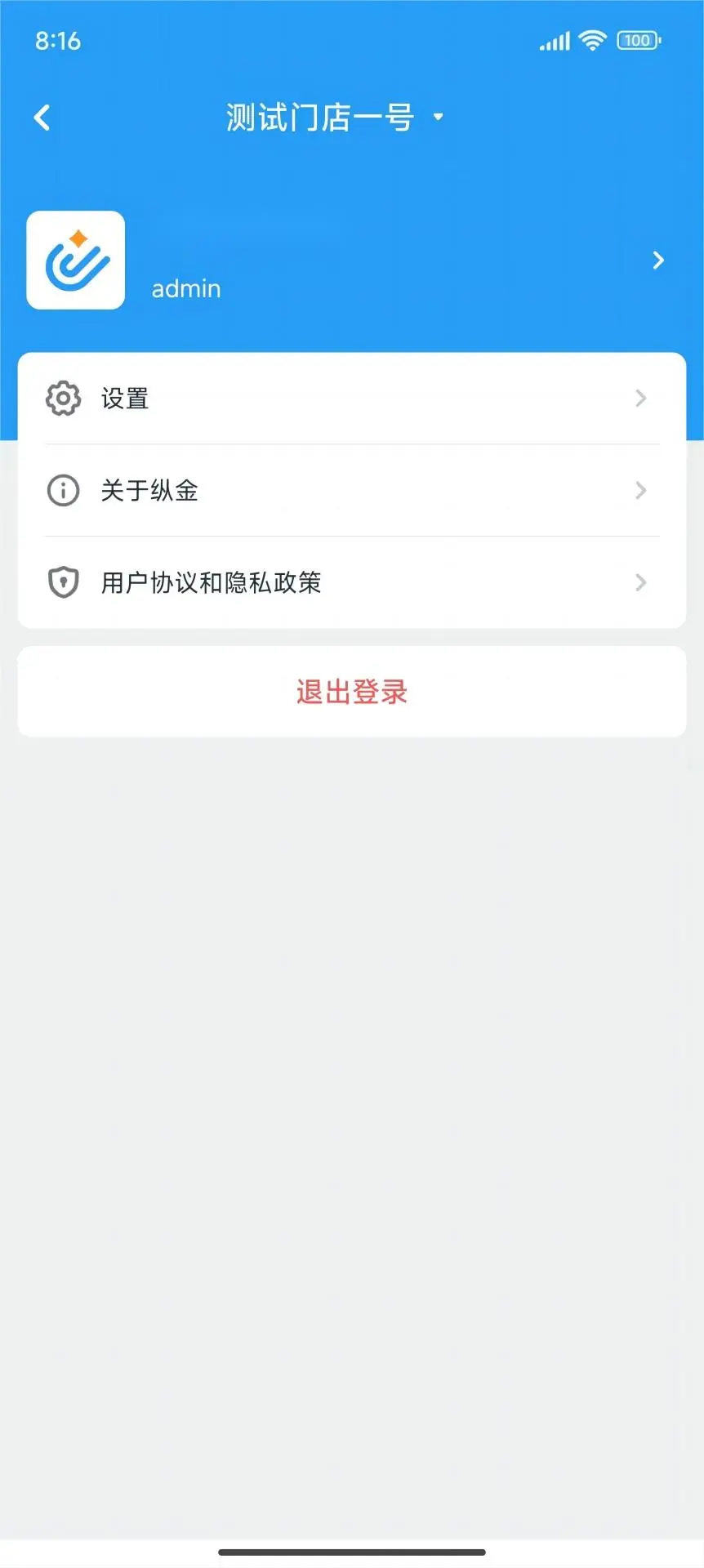Tap the info circle icon next to 关于纵金
Screen dimensions: 704x1568
(x=62, y=491)
